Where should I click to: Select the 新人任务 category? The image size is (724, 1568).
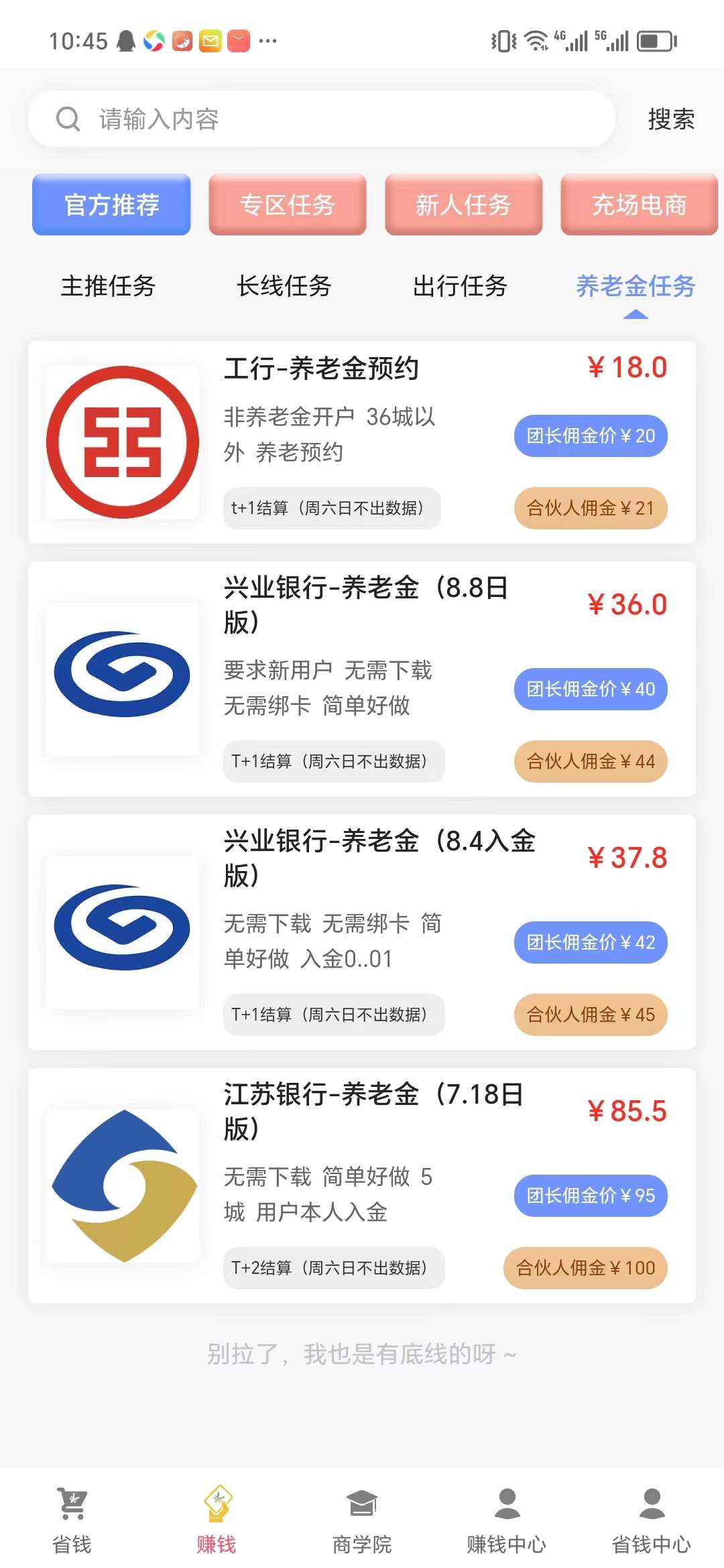pos(463,204)
